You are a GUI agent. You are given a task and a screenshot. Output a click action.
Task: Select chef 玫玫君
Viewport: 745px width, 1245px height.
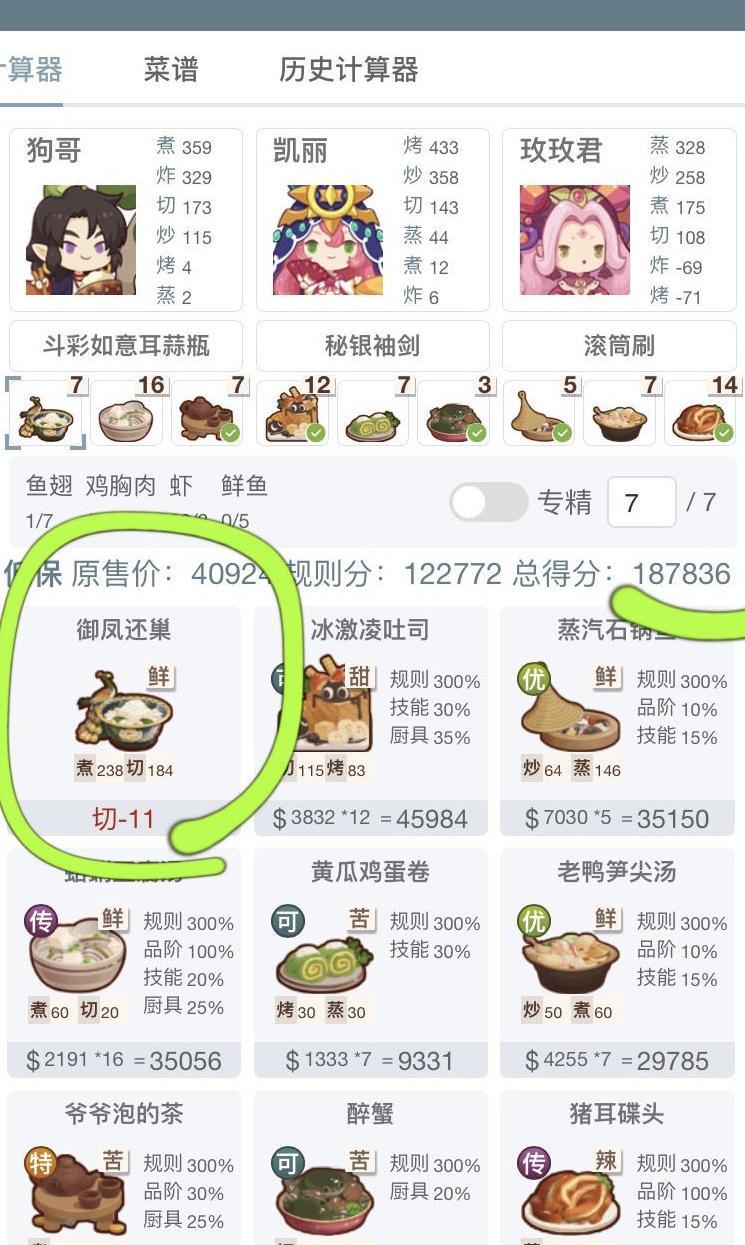coord(618,220)
